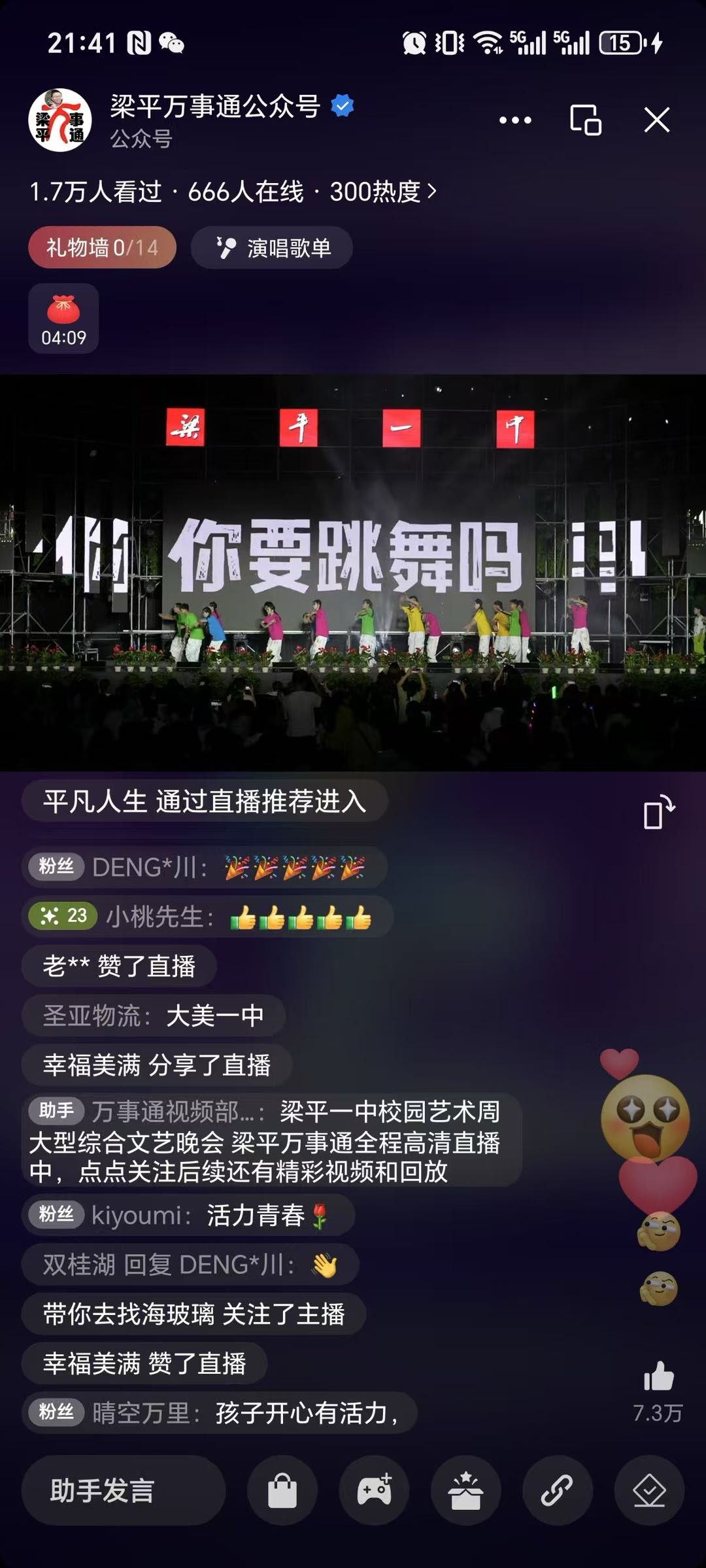View the 演唱歌单 song list
Screen dimensions: 706x1568
click(x=272, y=248)
